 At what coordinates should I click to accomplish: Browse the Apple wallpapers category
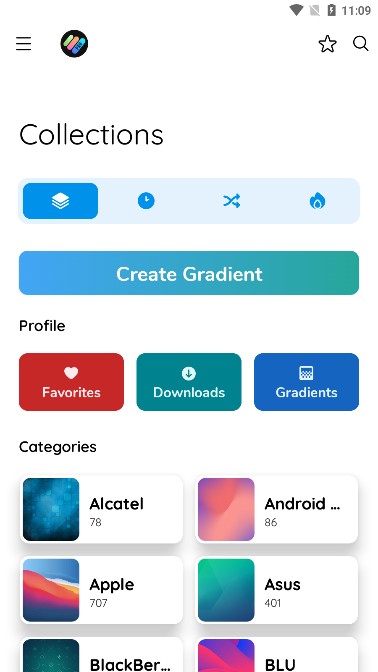102,590
